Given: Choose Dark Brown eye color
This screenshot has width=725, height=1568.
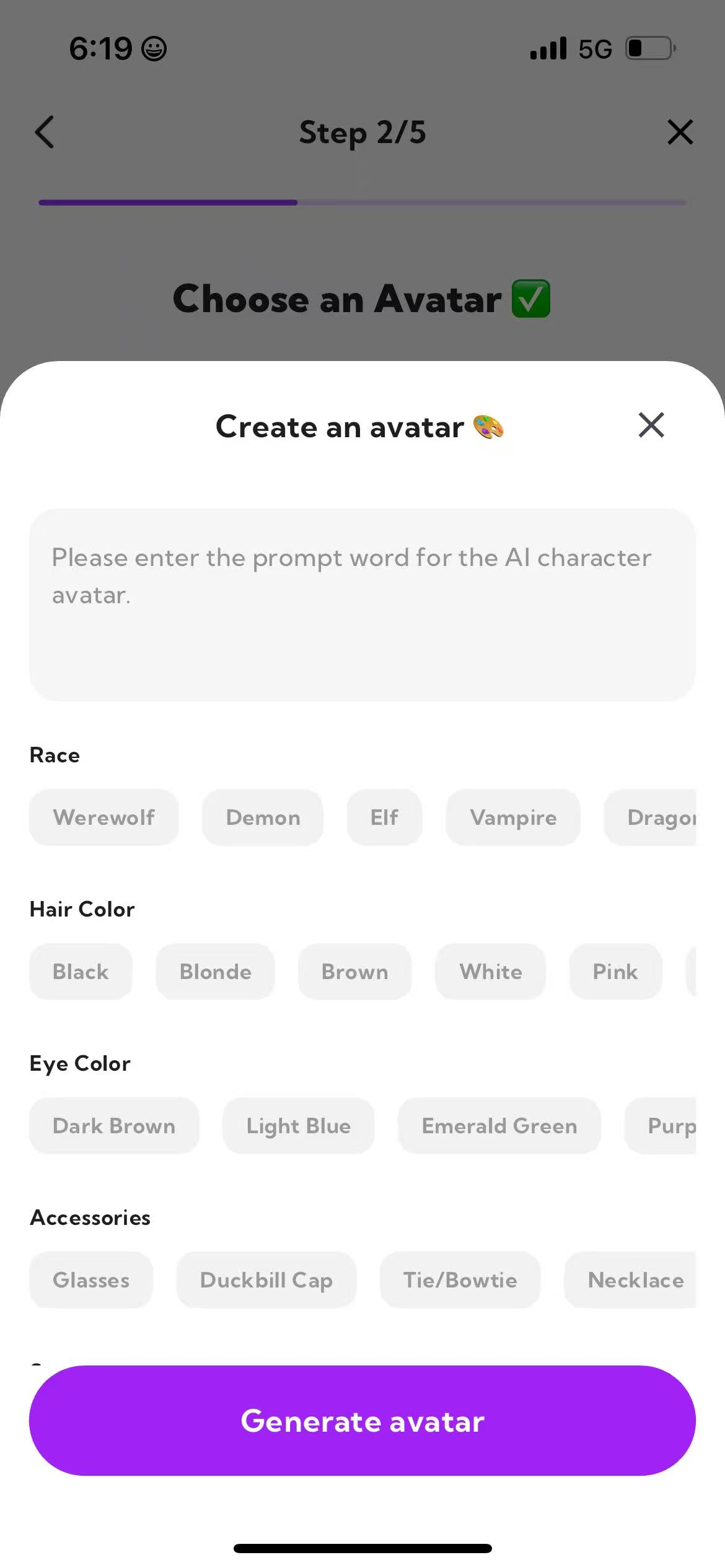Looking at the screenshot, I should 114,1126.
